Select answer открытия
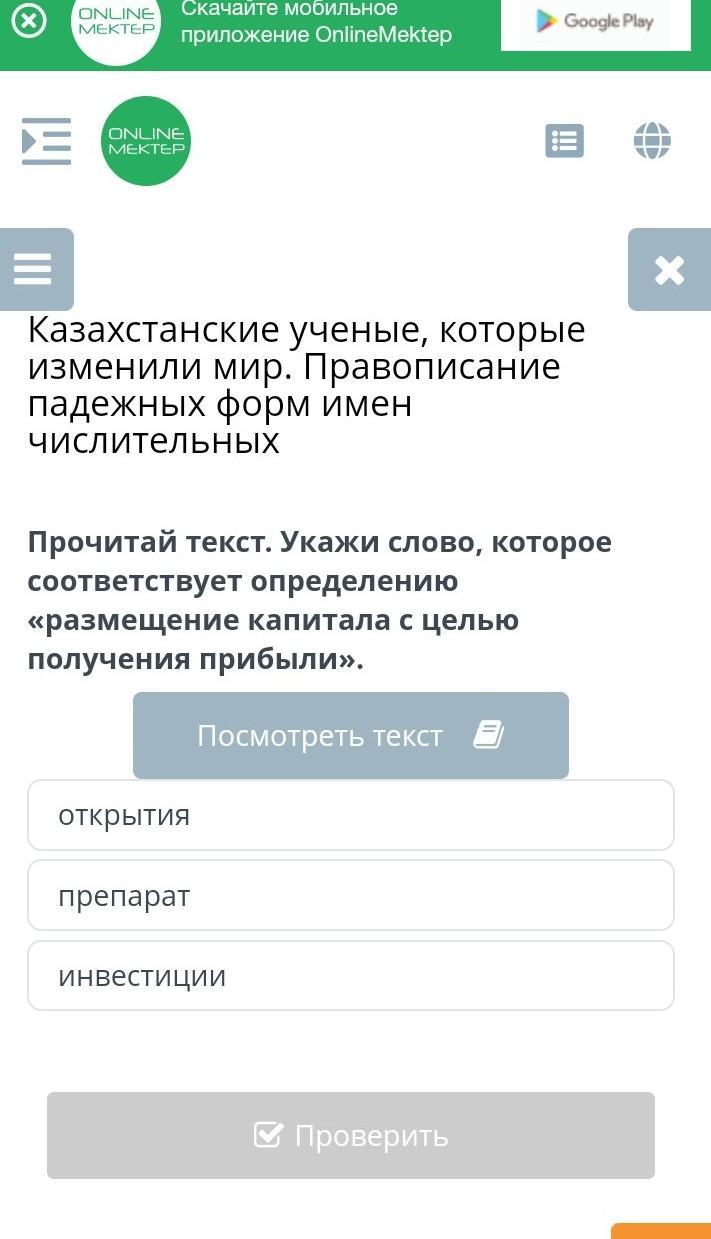 [x=350, y=815]
